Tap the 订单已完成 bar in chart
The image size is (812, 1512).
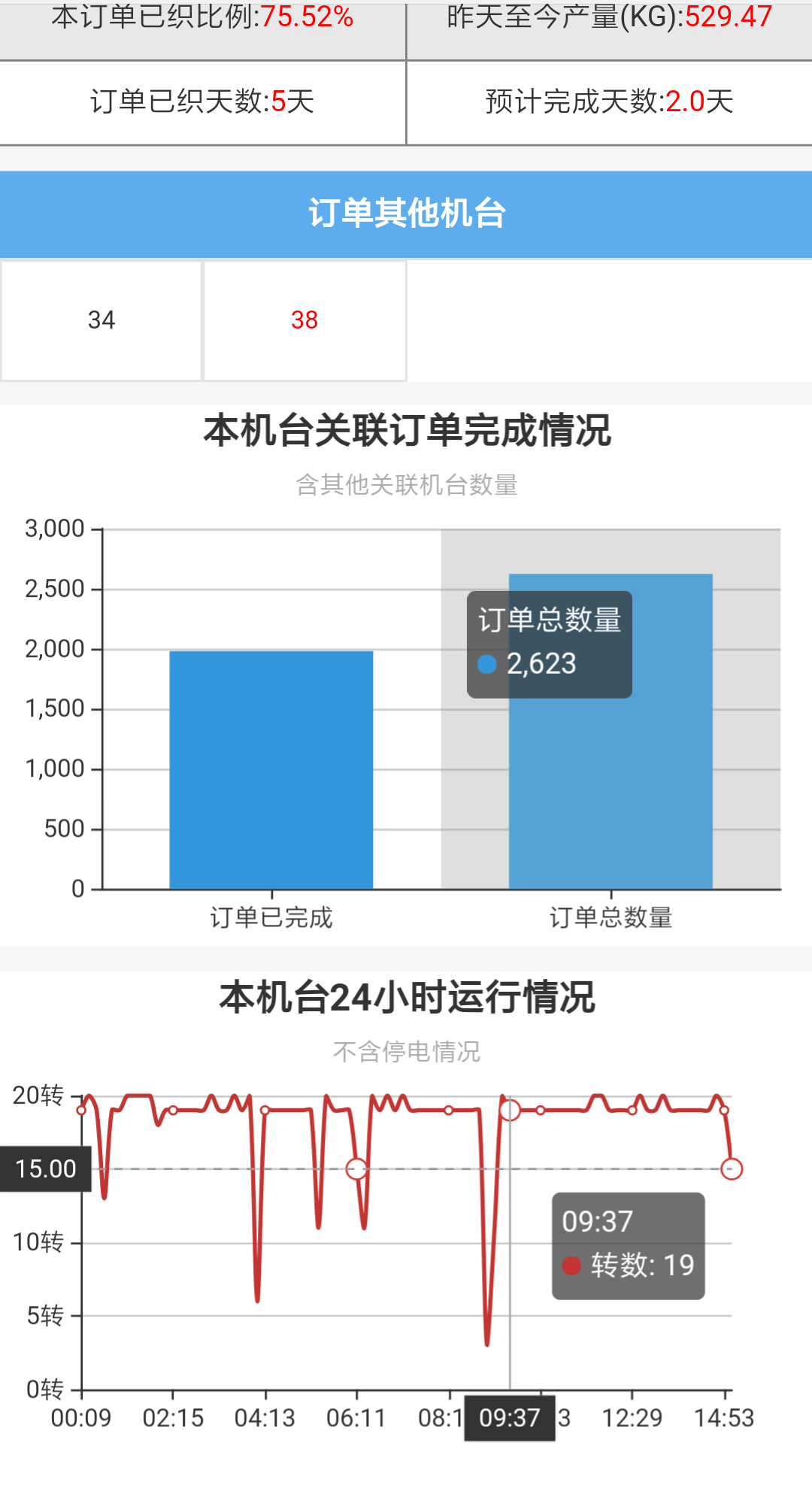click(x=271, y=769)
